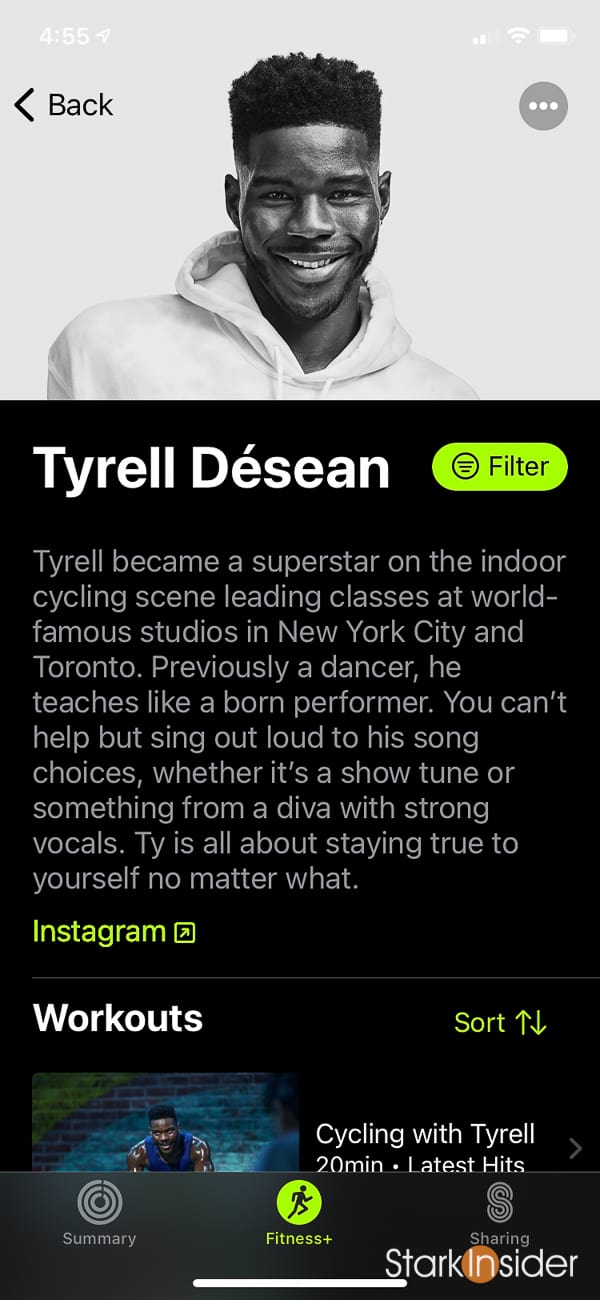Filter Tyrell's workouts
The width and height of the screenshot is (600, 1300).
pyautogui.click(x=499, y=467)
